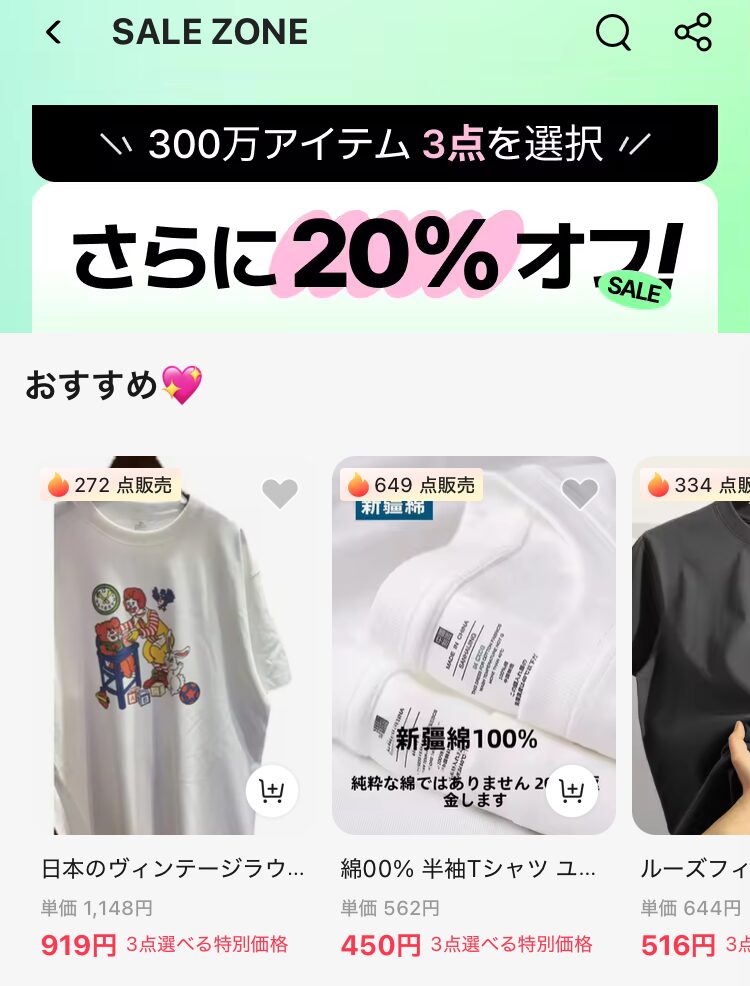Screen dimensions: 750x986
Task: Open the search icon
Action: (x=613, y=33)
